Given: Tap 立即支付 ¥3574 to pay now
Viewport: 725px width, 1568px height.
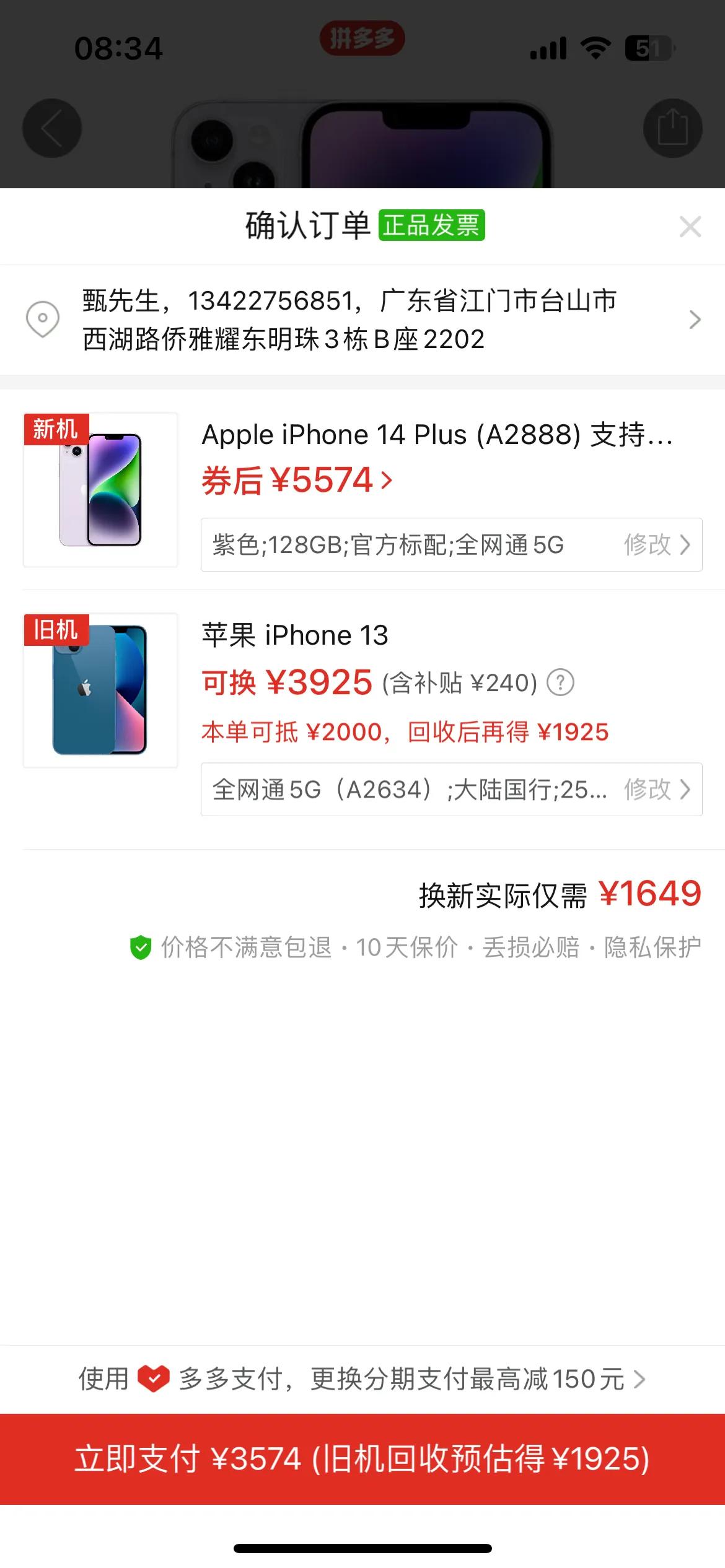Looking at the screenshot, I should click(362, 1459).
